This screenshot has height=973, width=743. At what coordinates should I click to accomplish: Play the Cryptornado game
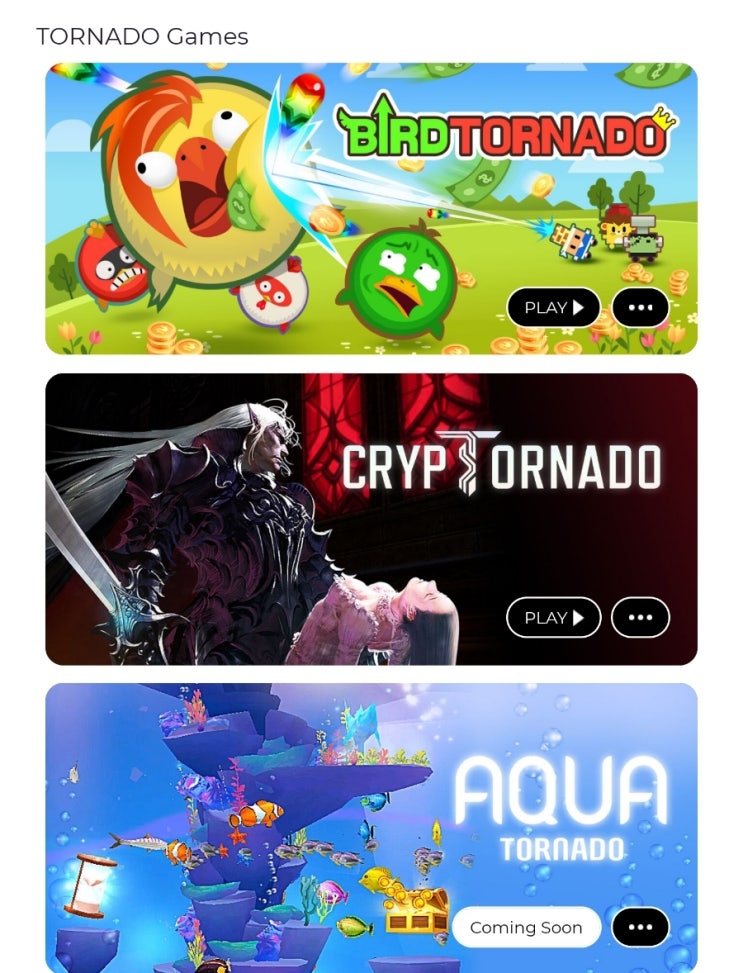pyautogui.click(x=553, y=618)
